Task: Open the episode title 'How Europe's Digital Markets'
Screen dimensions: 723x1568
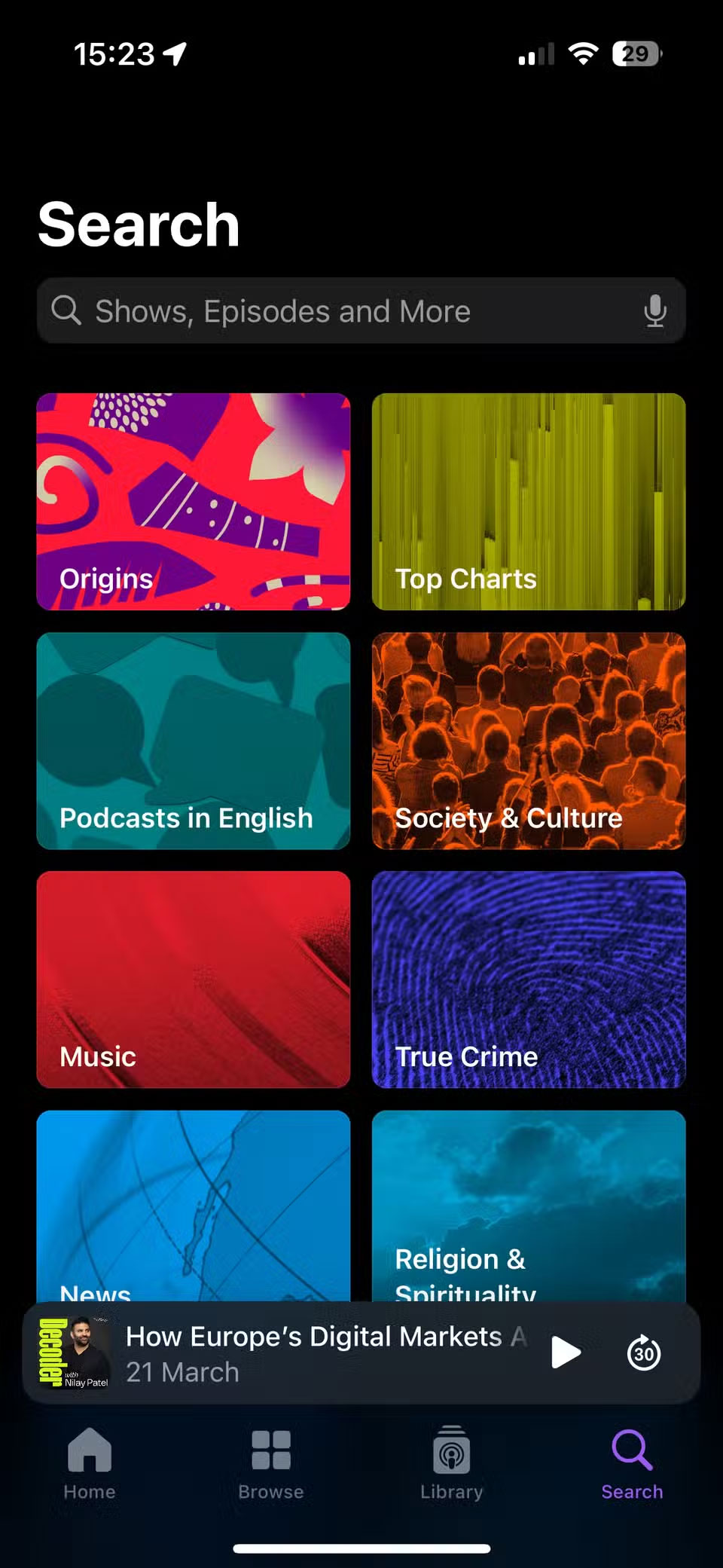Action: 324,1336
